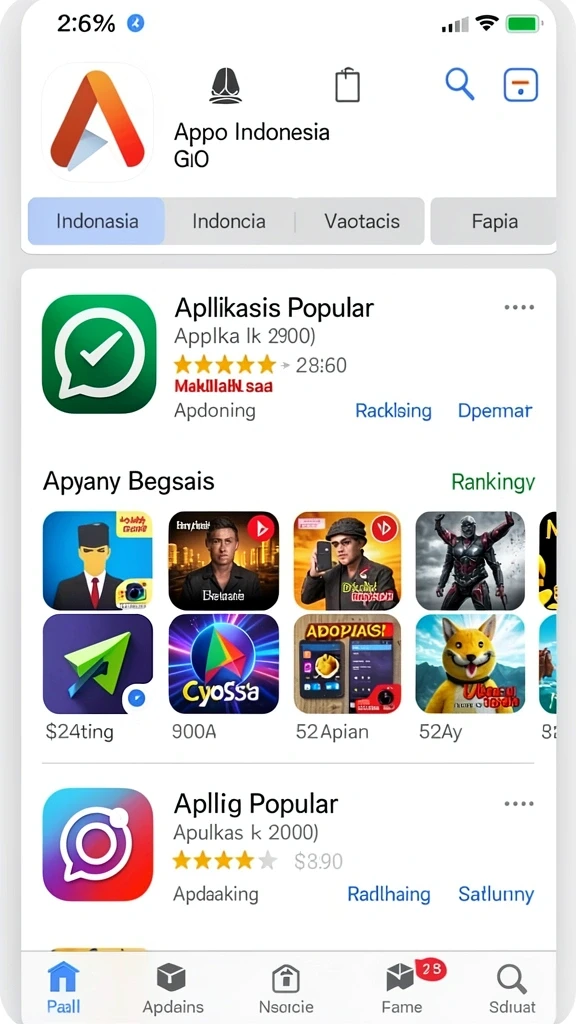Tap the Racklsing link
Screen dimensions: 576x1024
coord(393,411)
